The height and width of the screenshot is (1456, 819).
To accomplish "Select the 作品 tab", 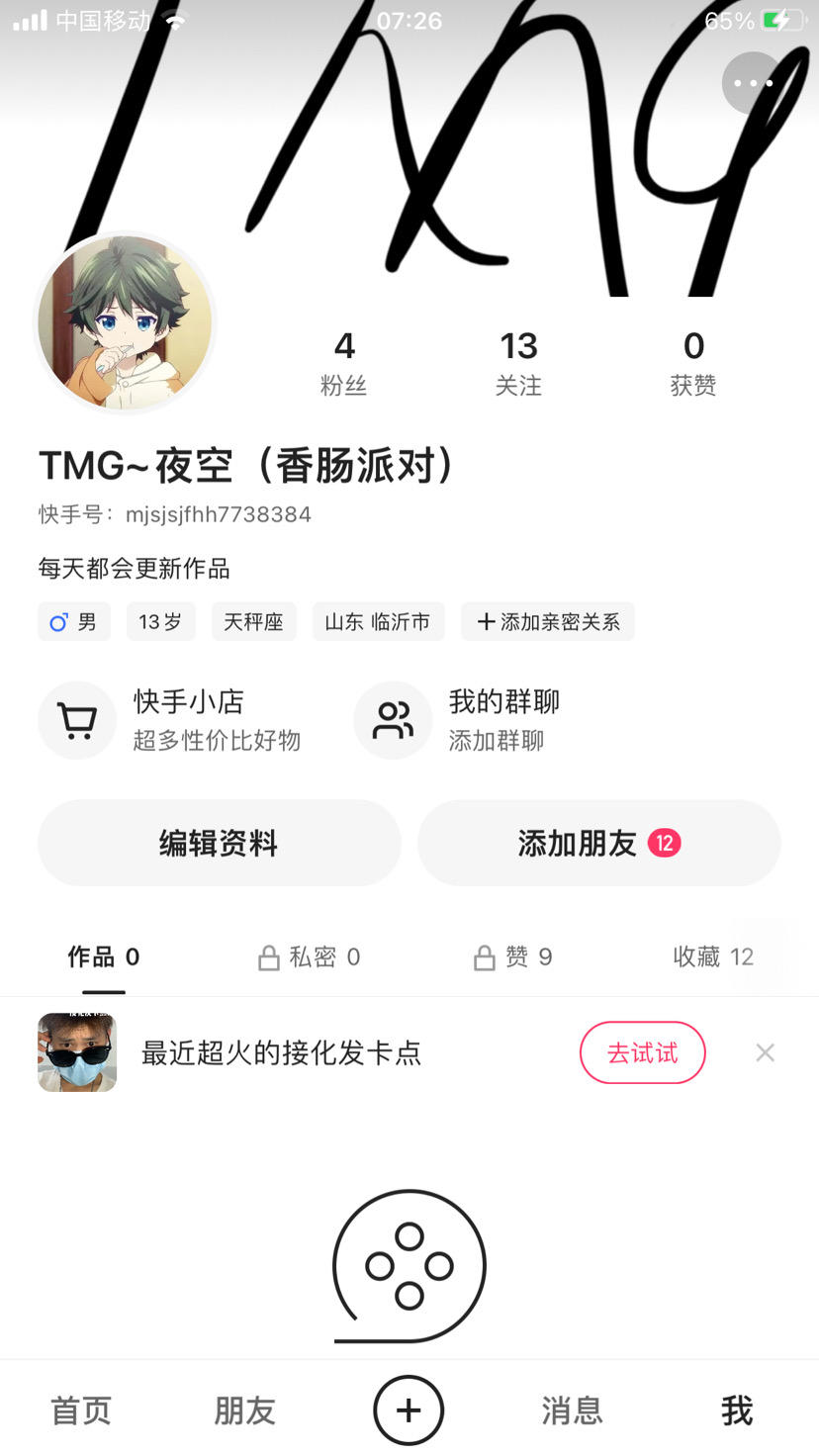I will [x=103, y=956].
